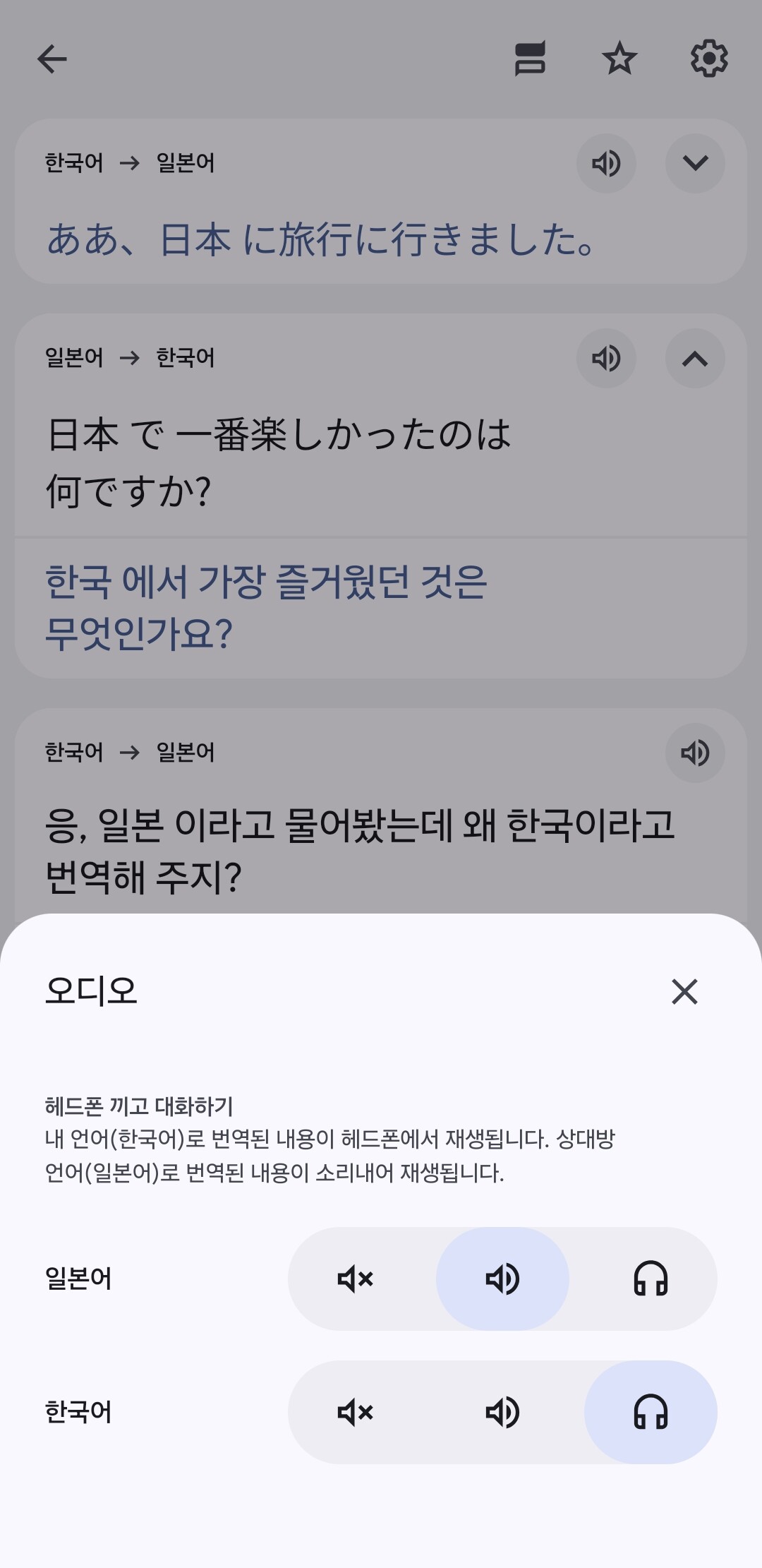Play audio for 日本で一番楽しかったのは card
The width and height of the screenshot is (762, 1568).
click(x=606, y=358)
